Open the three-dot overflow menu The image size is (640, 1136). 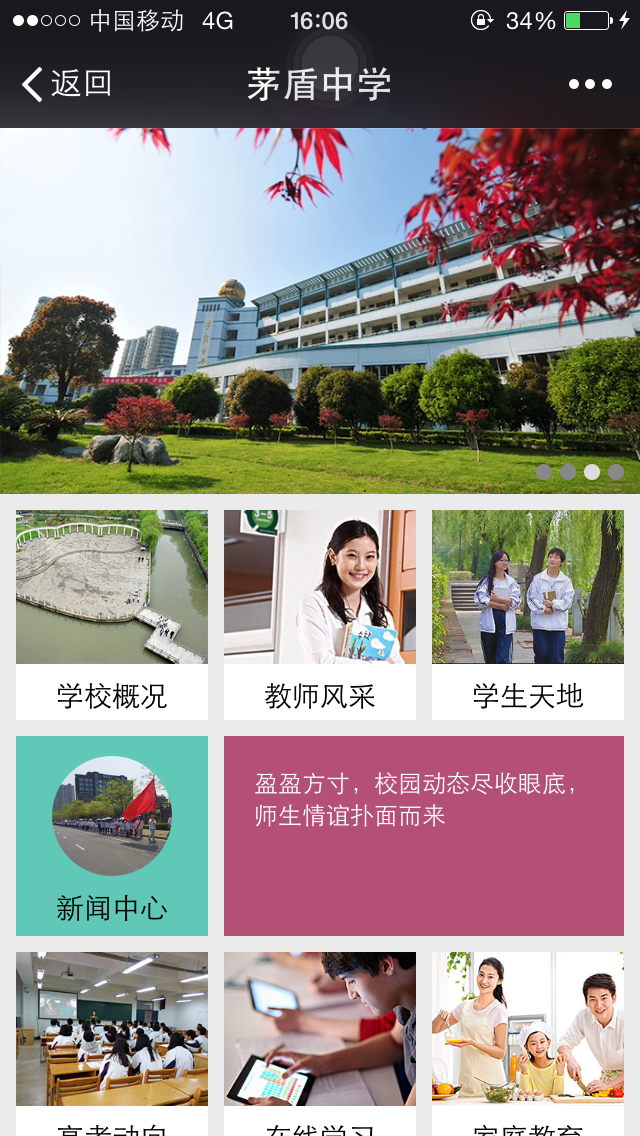click(590, 84)
